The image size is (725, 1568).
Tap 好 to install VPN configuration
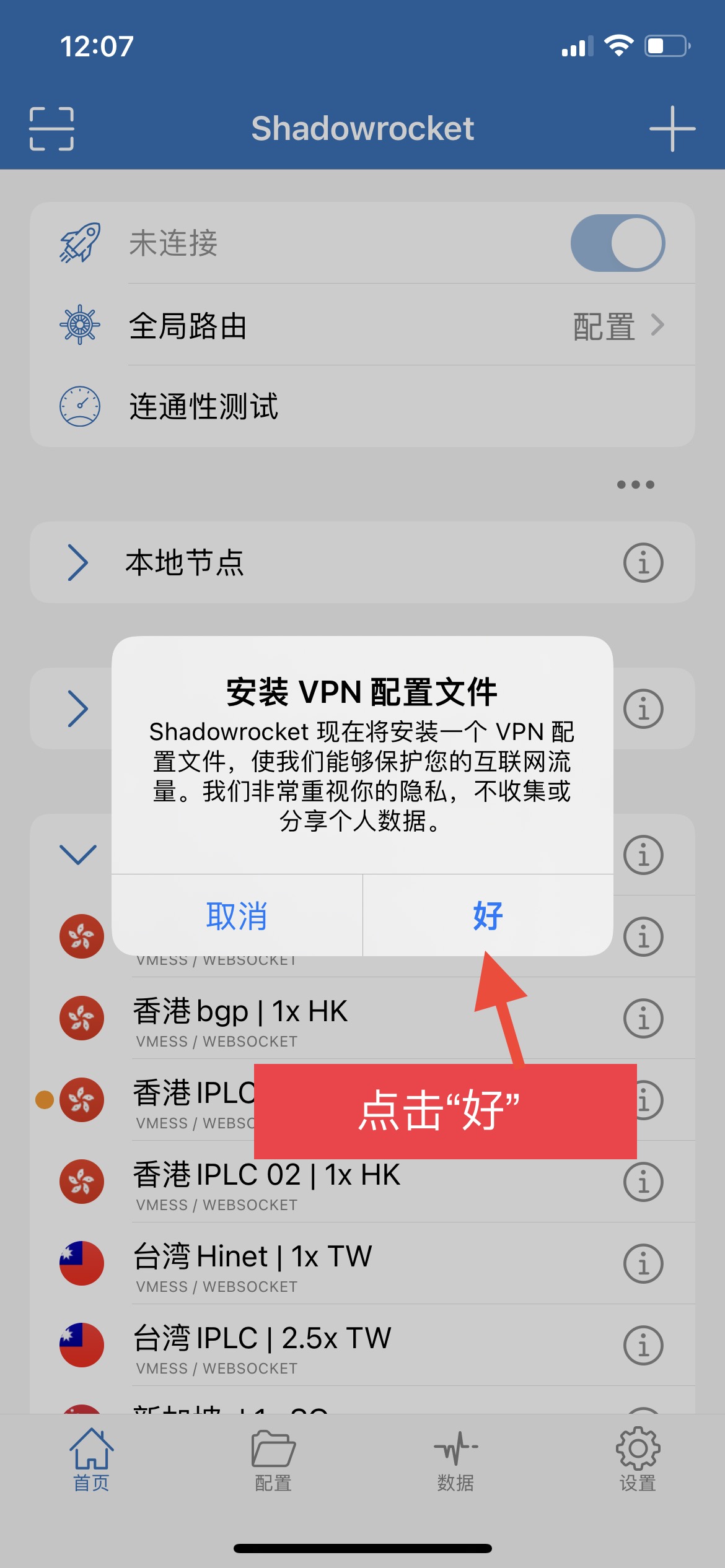tap(488, 915)
